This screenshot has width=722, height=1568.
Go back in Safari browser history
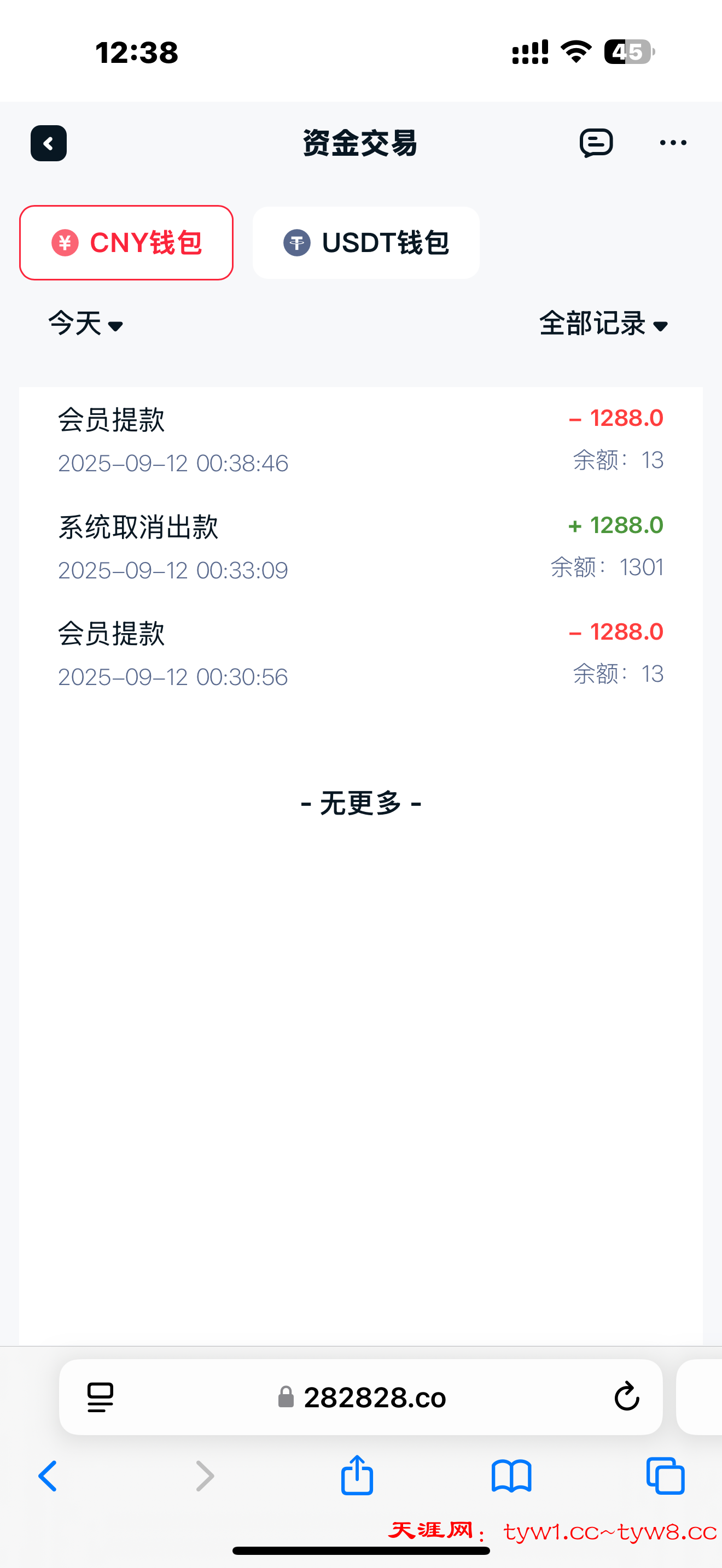coord(48,1476)
